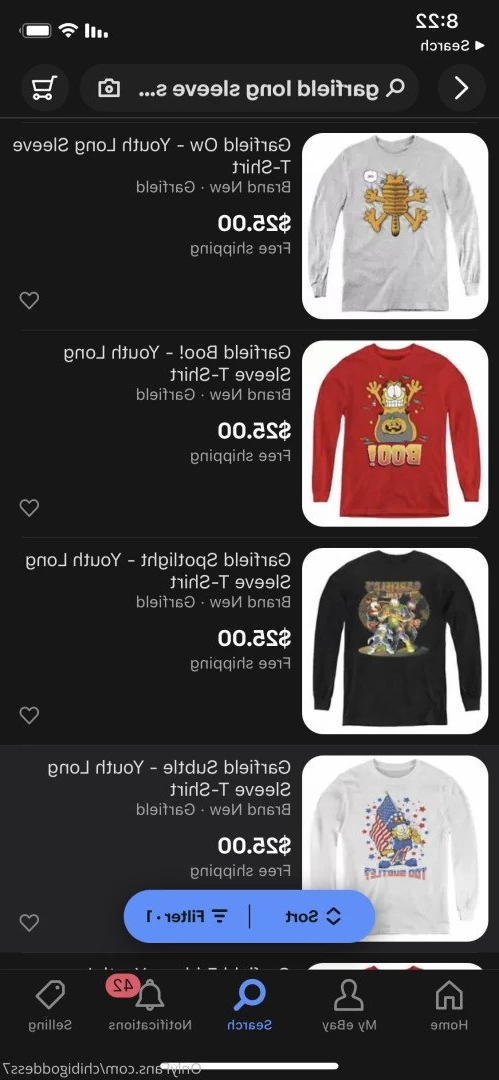
Task: Go to the My eBay tab
Action: point(349,1006)
